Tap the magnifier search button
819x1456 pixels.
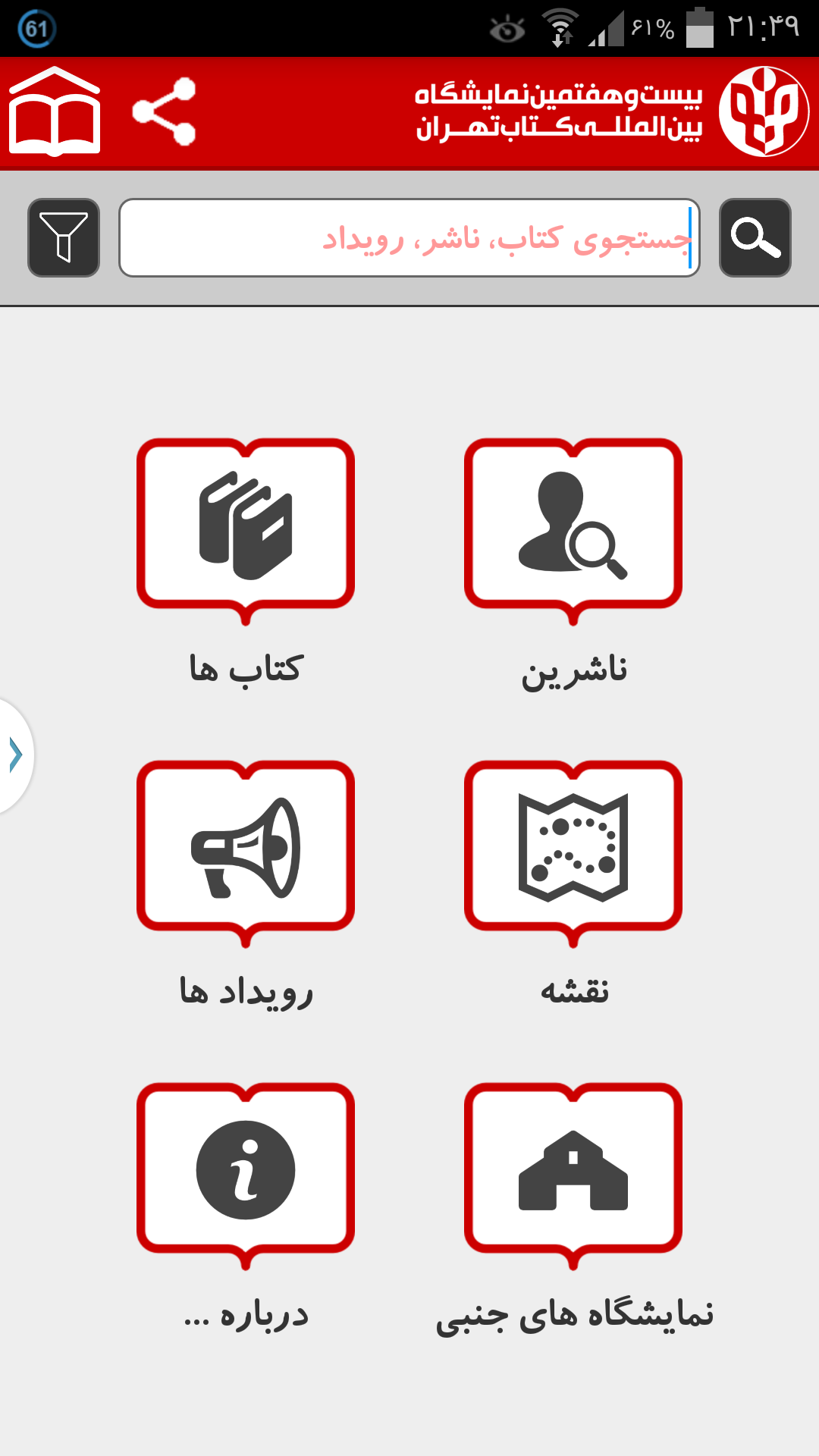755,237
